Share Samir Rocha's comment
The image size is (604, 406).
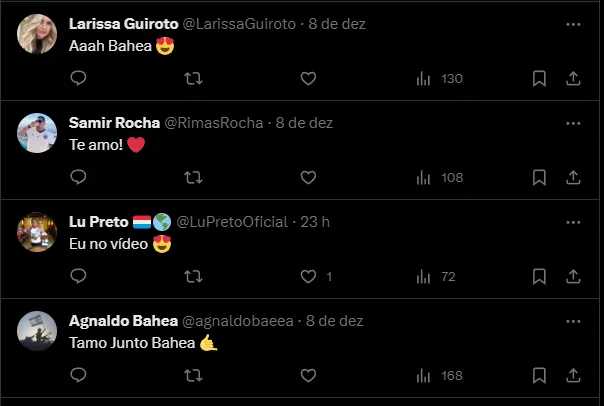[573, 177]
